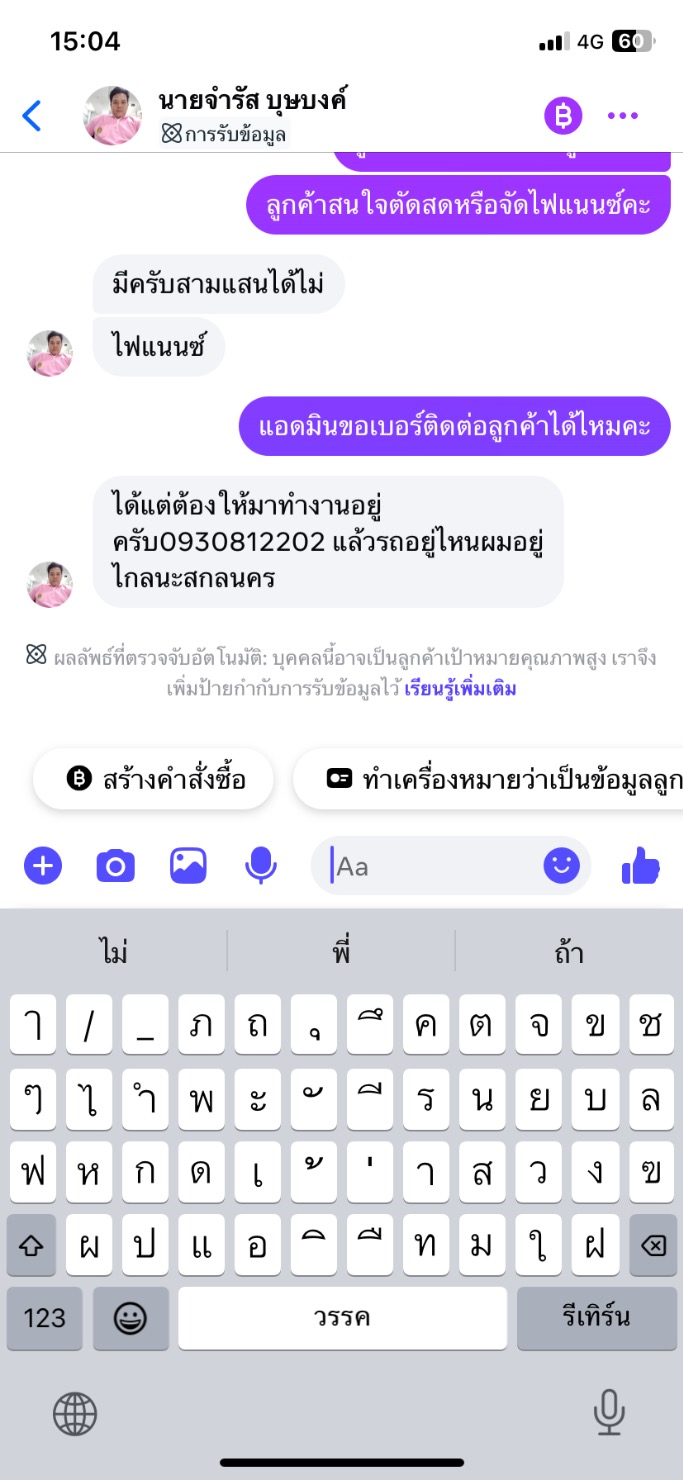
Task: Open the photo gallery picker
Action: (x=188, y=865)
